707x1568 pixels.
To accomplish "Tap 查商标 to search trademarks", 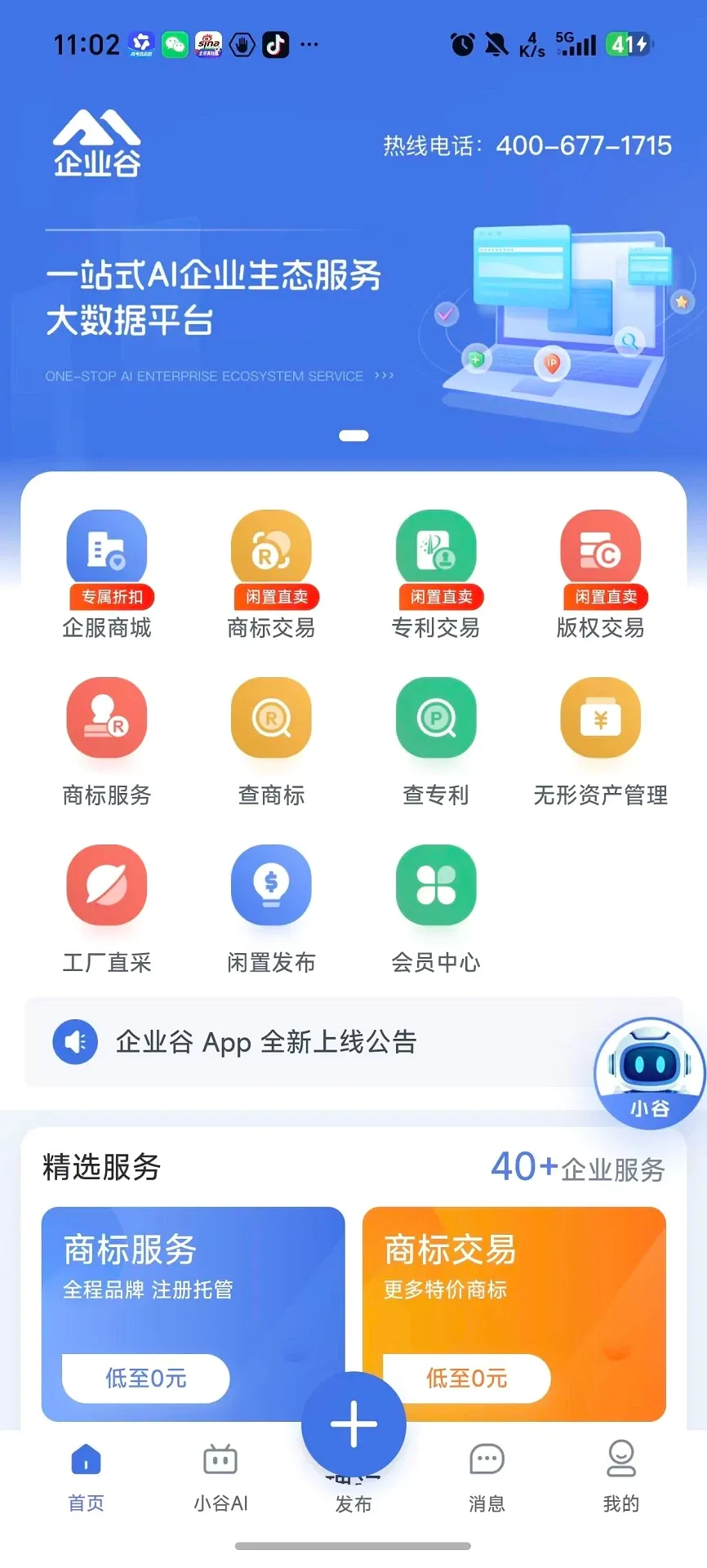I will [x=271, y=742].
